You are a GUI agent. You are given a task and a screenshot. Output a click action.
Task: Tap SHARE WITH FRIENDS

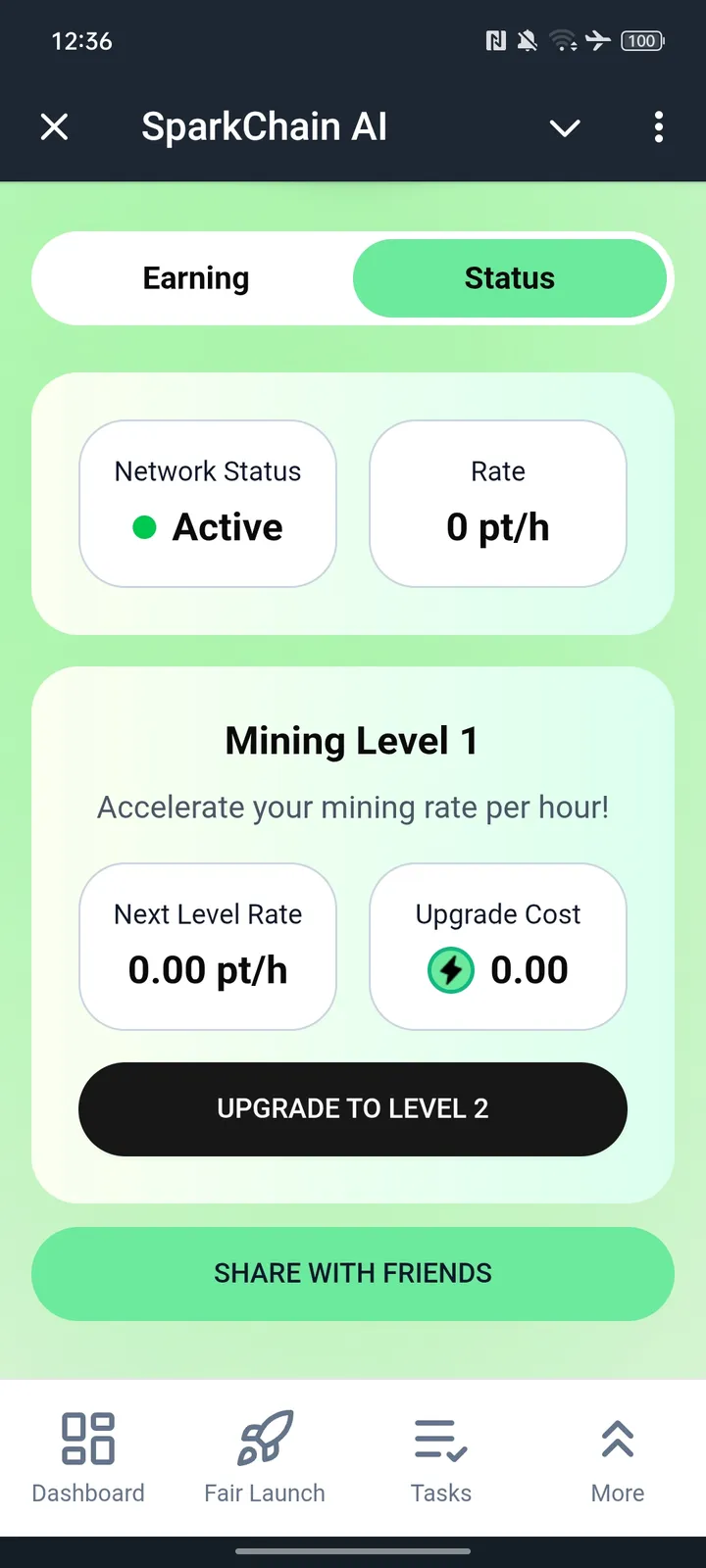[352, 1273]
